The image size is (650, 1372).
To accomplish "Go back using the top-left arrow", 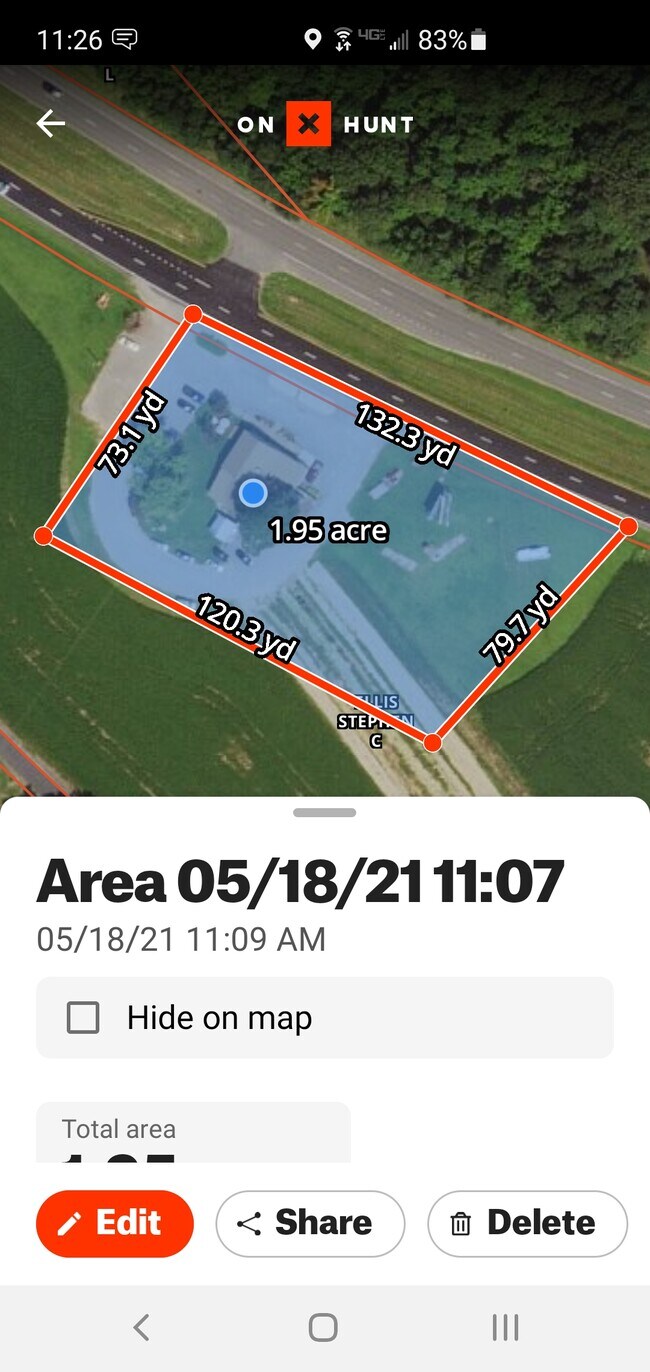I will pos(50,123).
